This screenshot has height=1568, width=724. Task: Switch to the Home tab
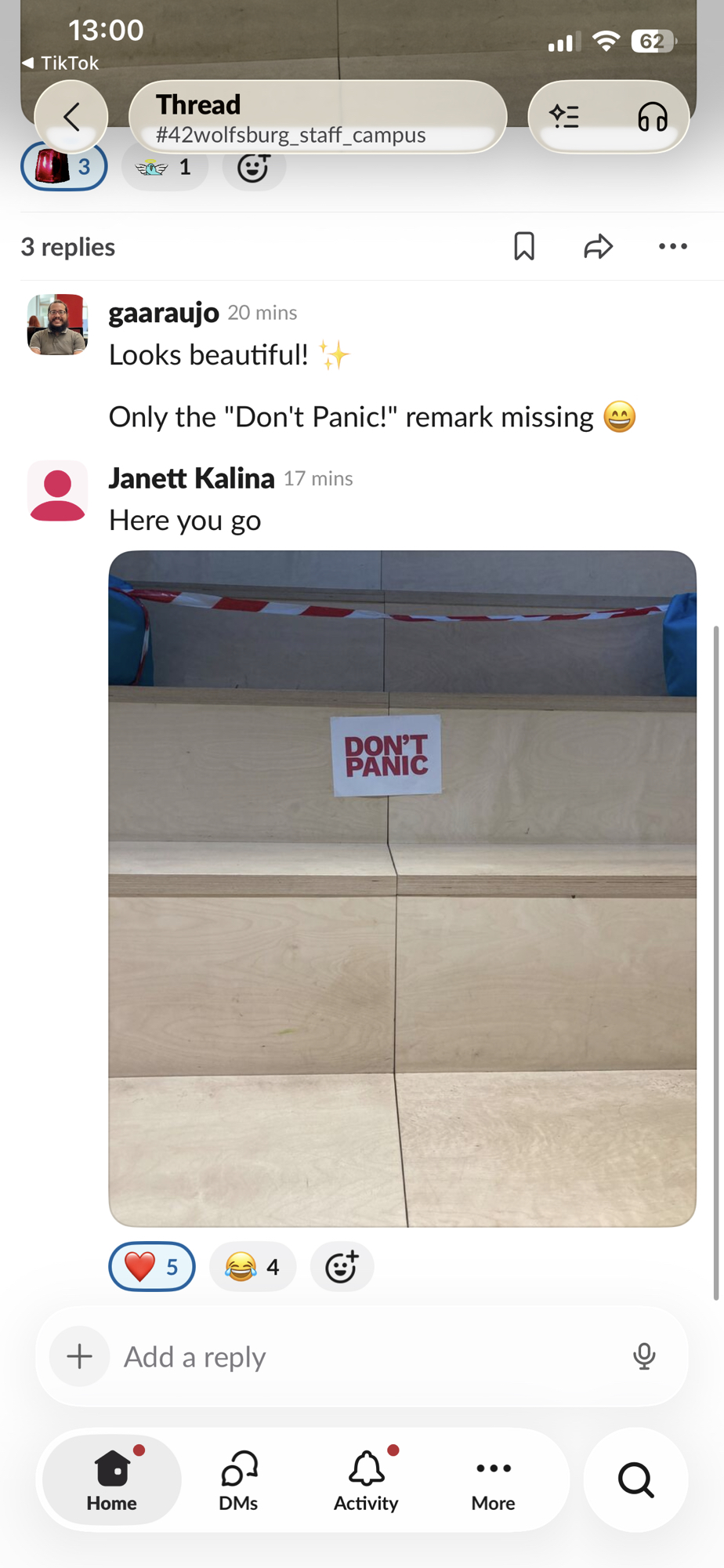pos(112,1480)
